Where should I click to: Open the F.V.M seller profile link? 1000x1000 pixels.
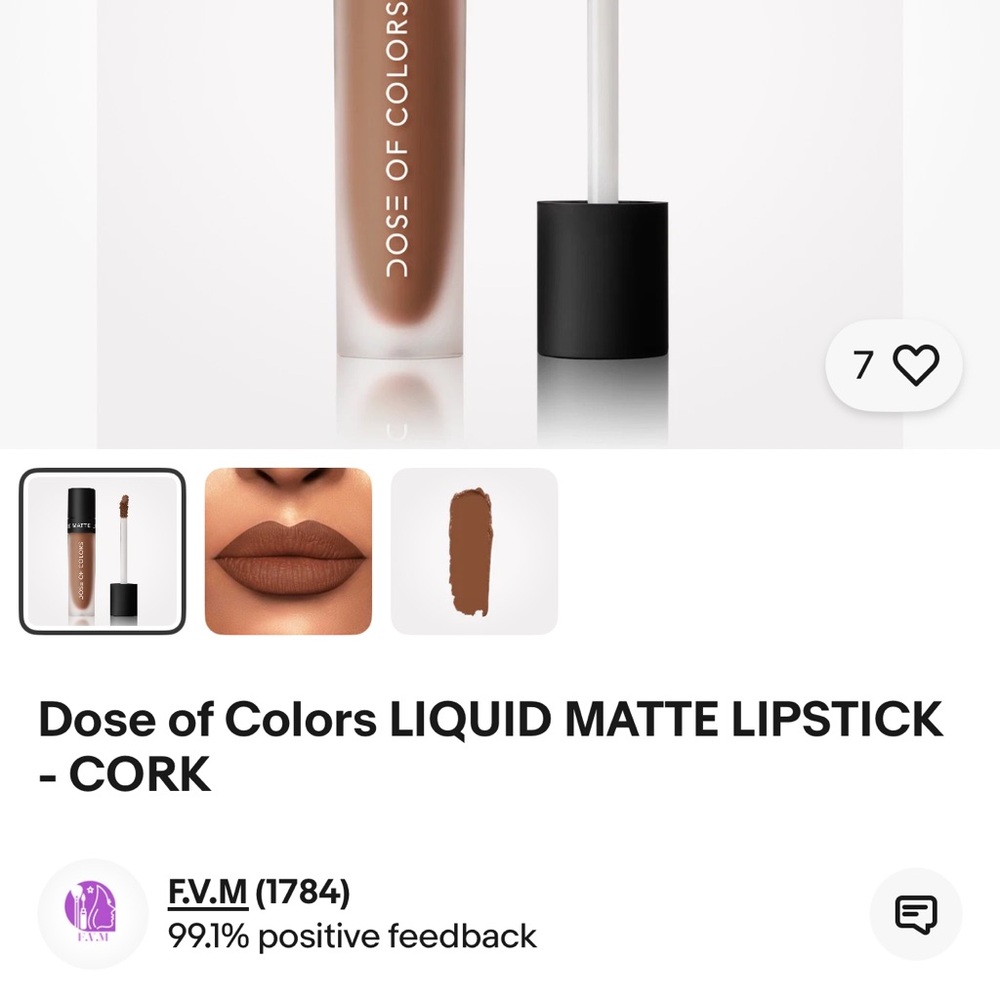[207, 890]
